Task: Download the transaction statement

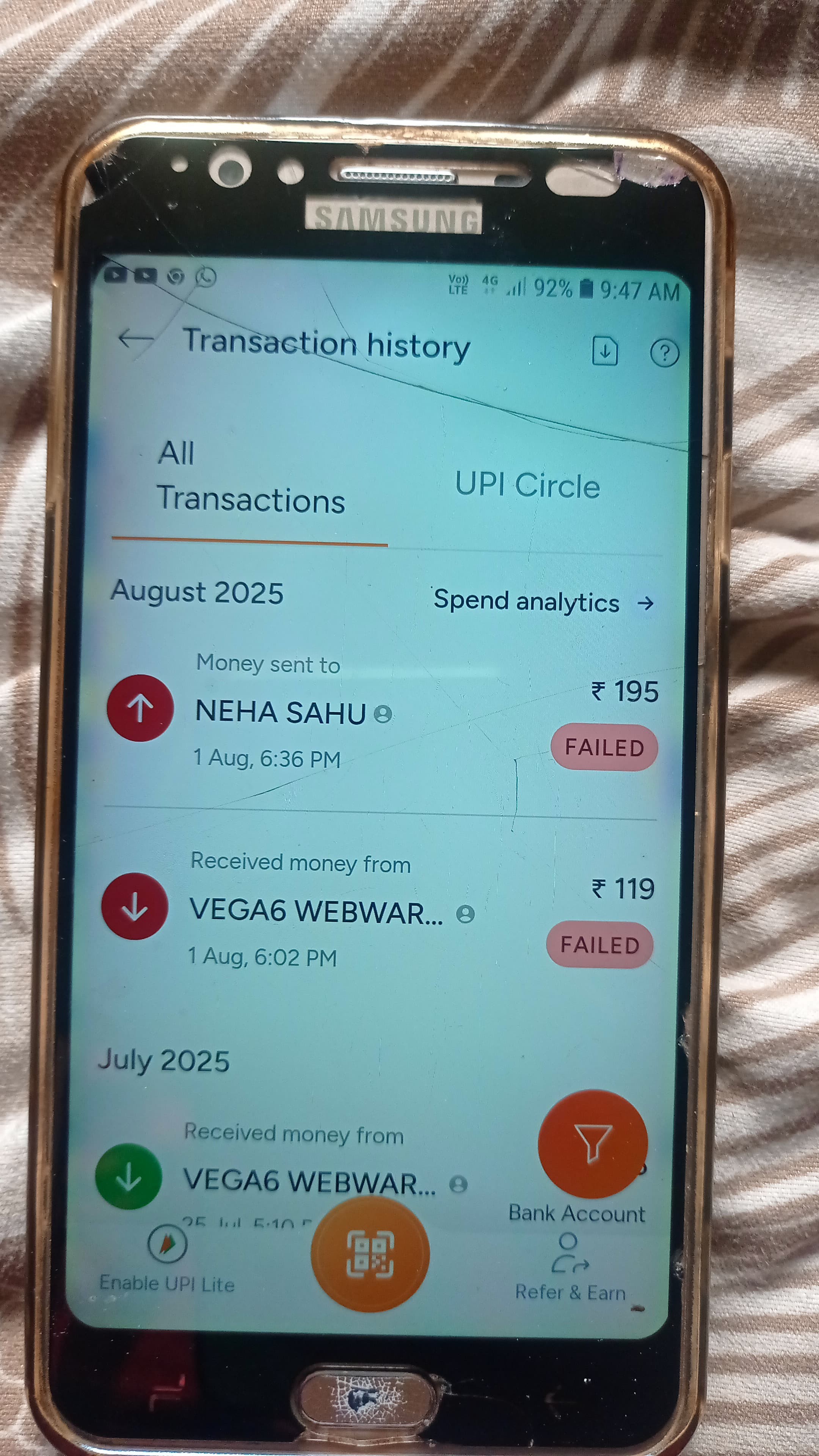Action: click(x=604, y=351)
